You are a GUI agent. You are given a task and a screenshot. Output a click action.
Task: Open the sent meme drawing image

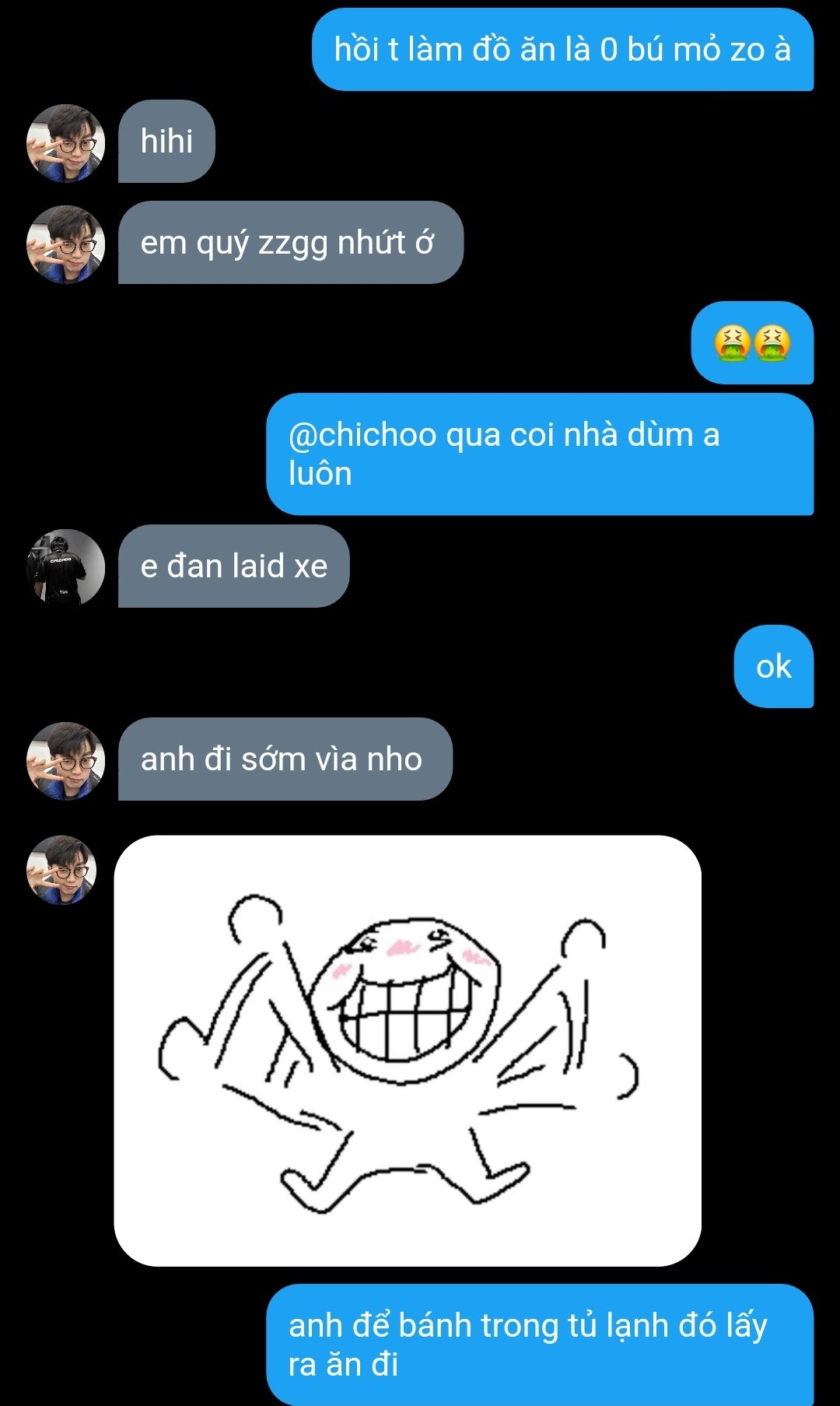408,1050
